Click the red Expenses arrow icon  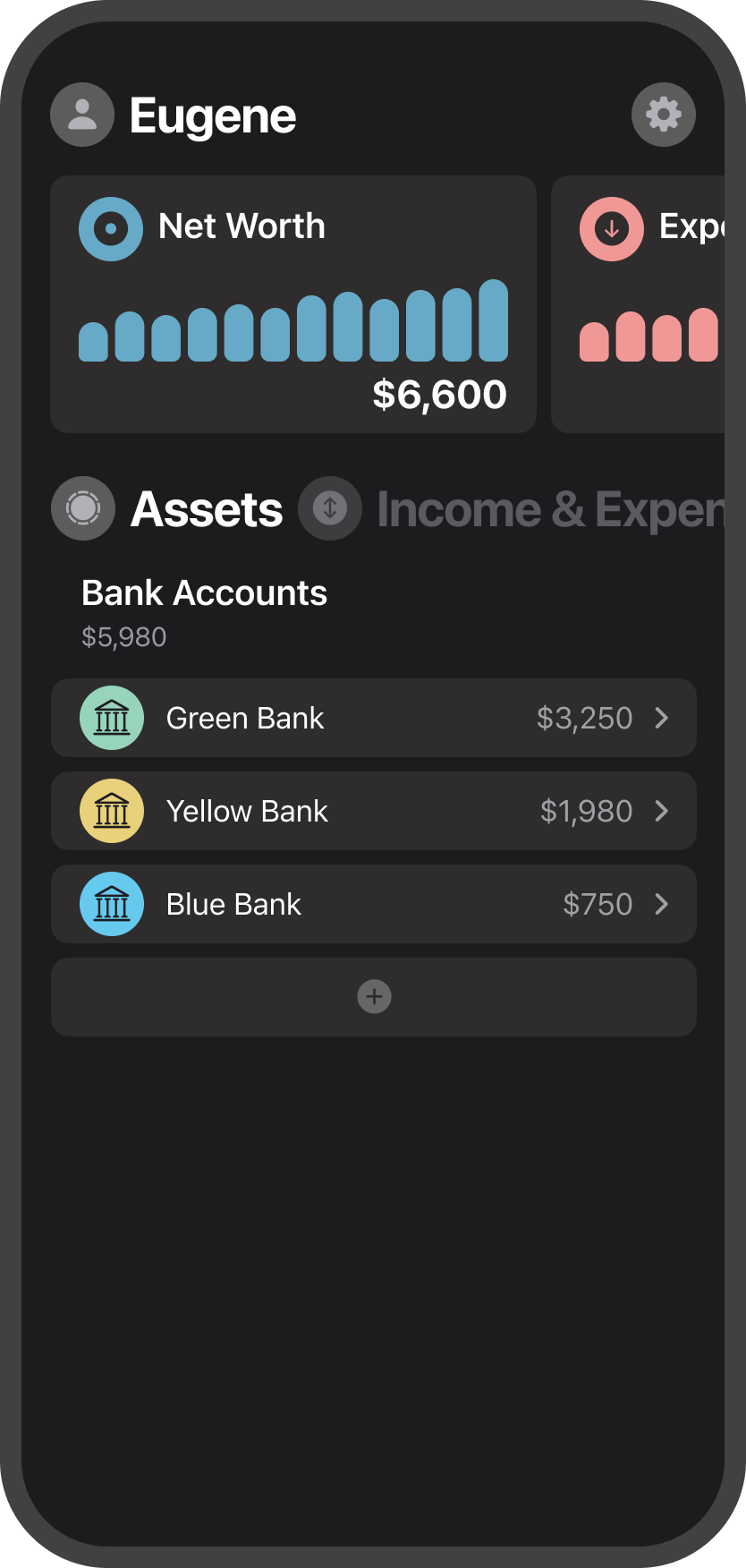click(x=612, y=228)
